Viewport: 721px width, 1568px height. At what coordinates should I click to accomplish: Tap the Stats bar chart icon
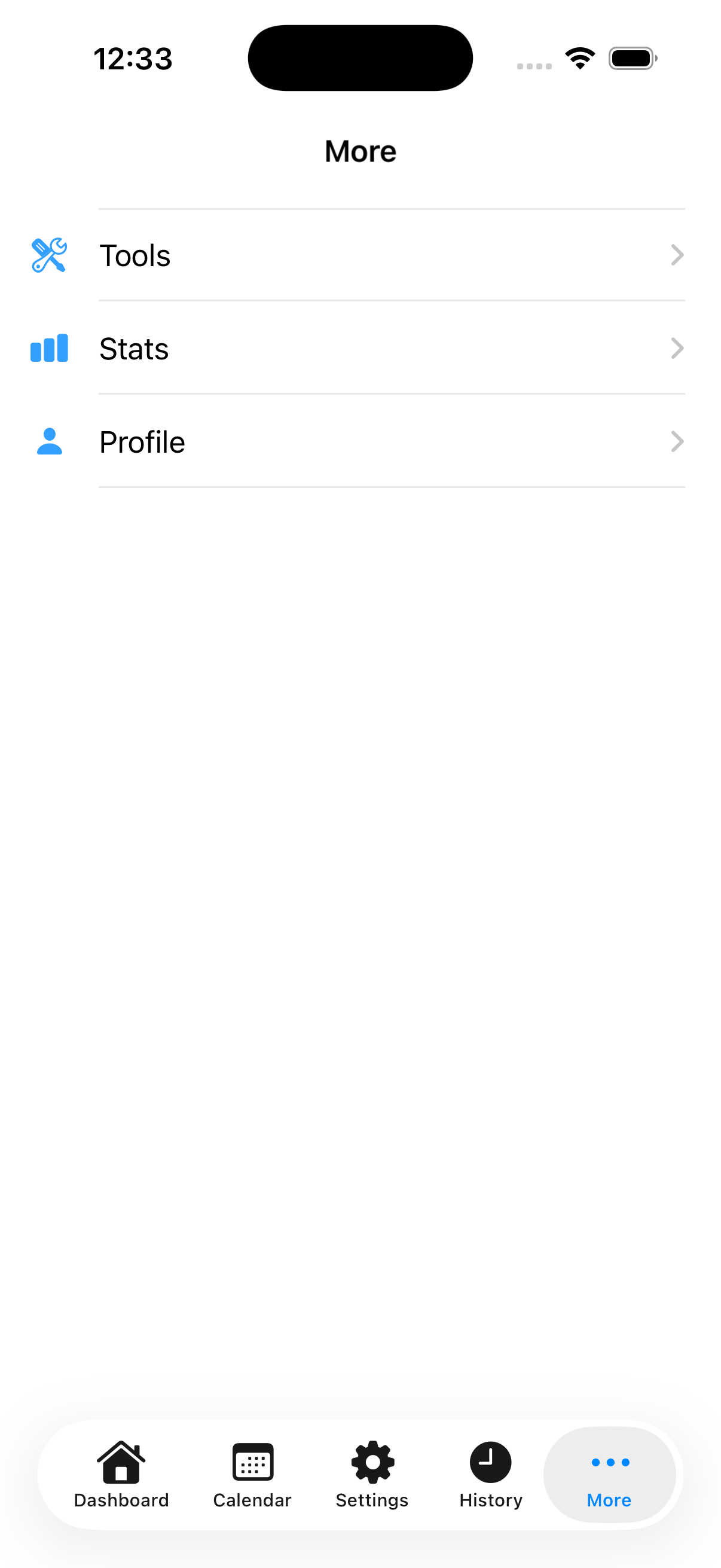pos(48,348)
